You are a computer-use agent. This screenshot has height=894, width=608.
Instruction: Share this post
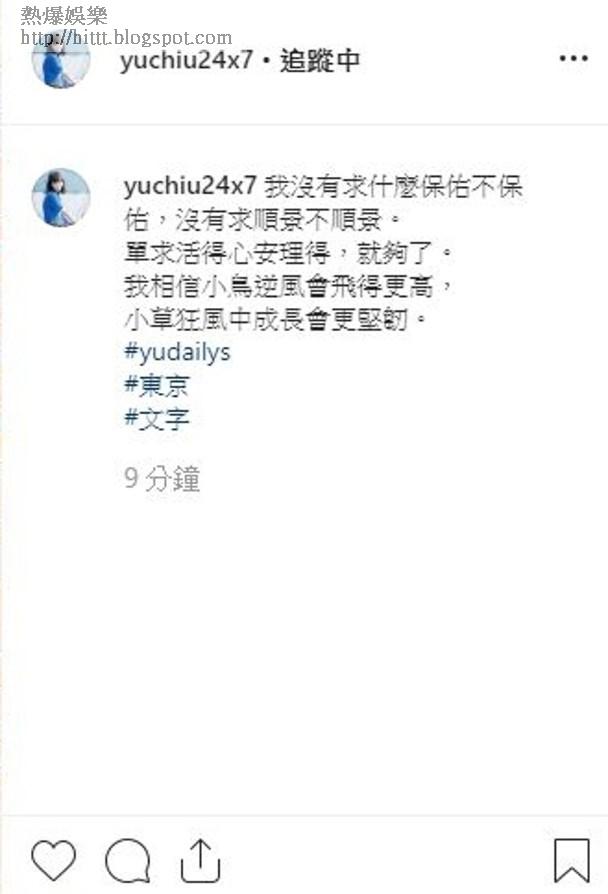tap(199, 860)
